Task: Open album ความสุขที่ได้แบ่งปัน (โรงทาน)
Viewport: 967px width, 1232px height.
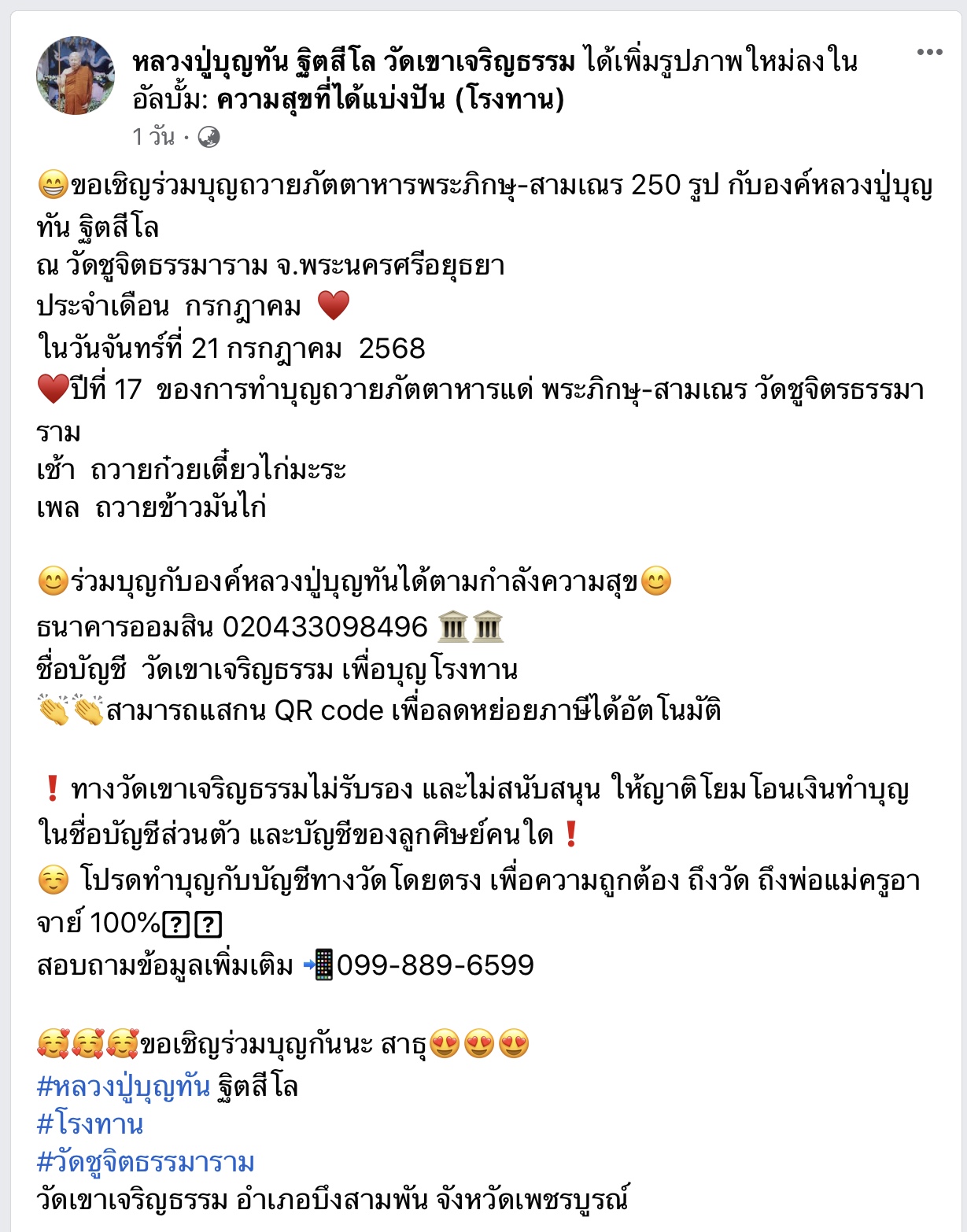Action: point(390,100)
